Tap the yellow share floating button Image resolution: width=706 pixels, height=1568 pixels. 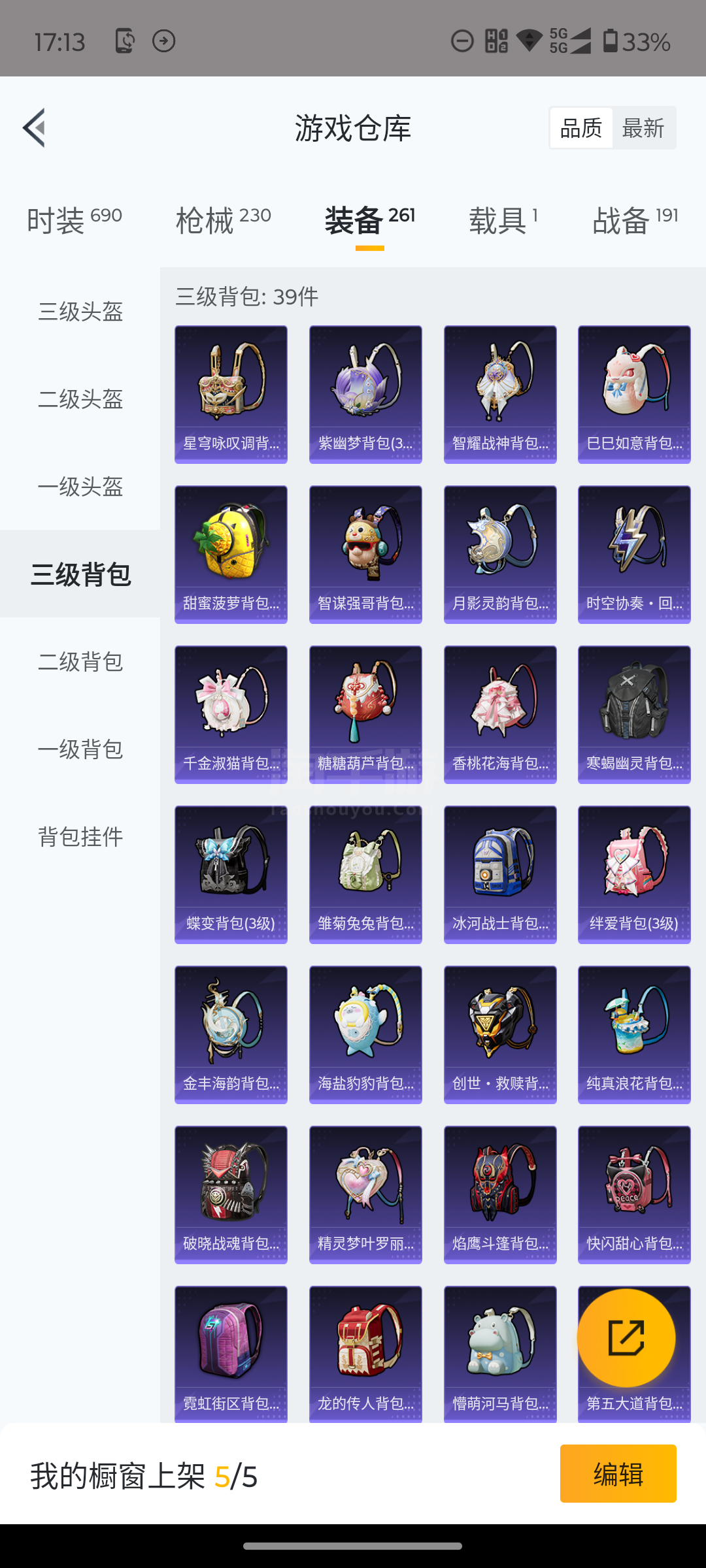pyautogui.click(x=626, y=1338)
